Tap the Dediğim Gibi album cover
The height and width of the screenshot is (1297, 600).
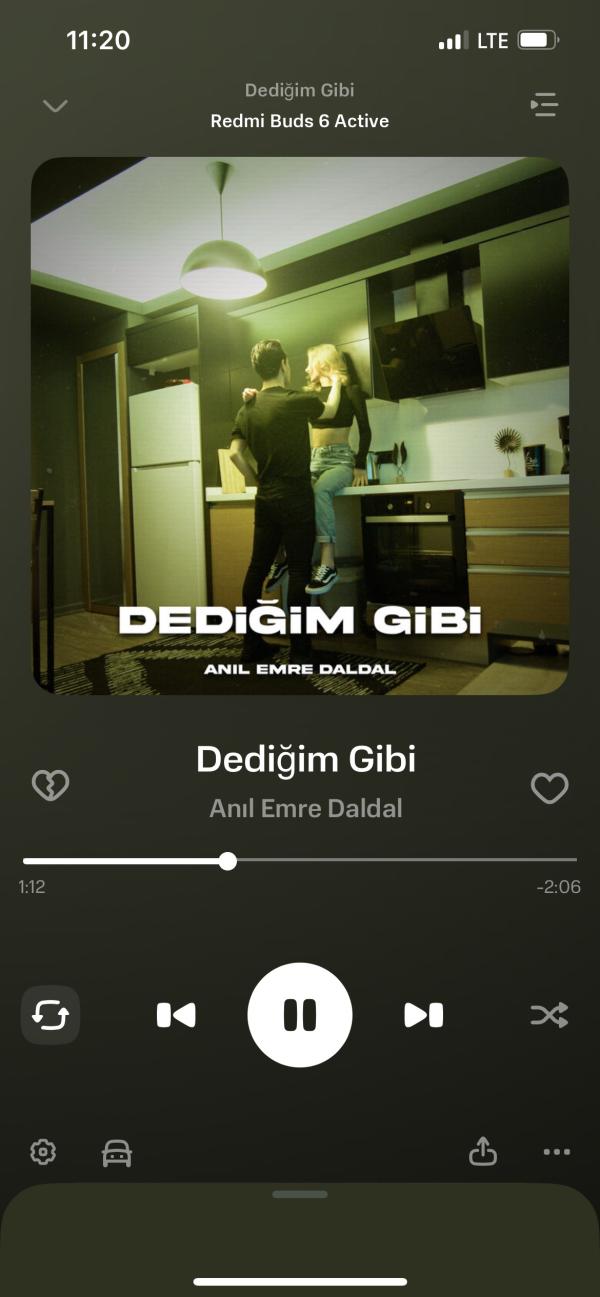coord(300,425)
